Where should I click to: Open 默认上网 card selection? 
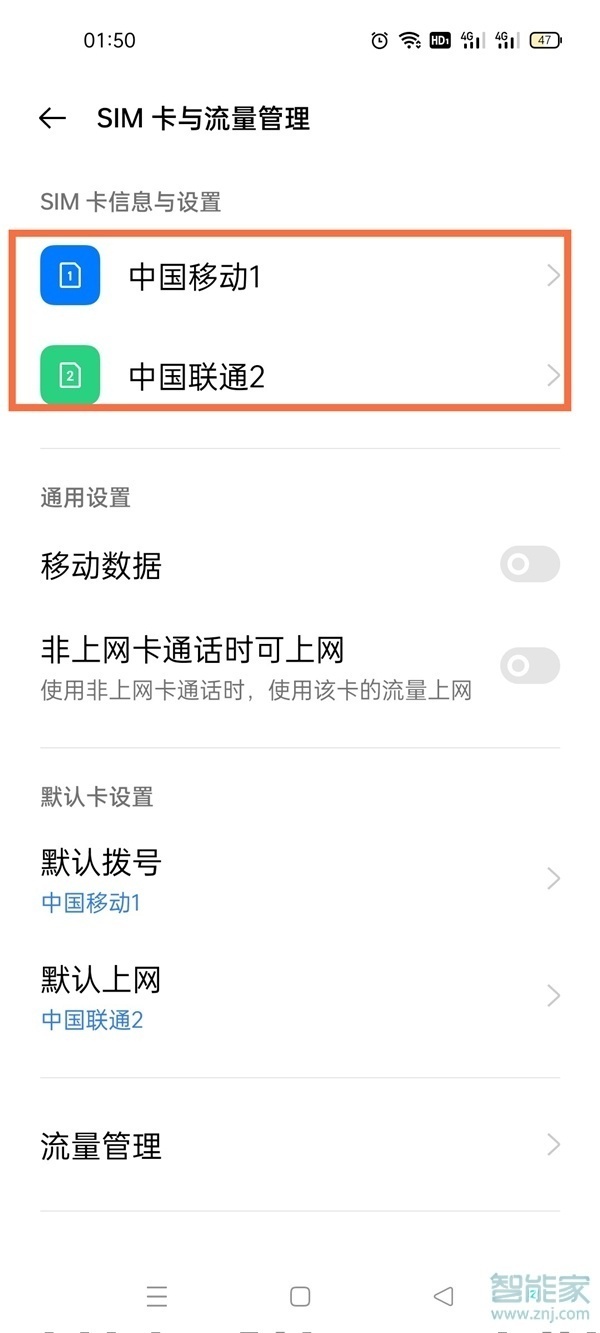[300, 996]
